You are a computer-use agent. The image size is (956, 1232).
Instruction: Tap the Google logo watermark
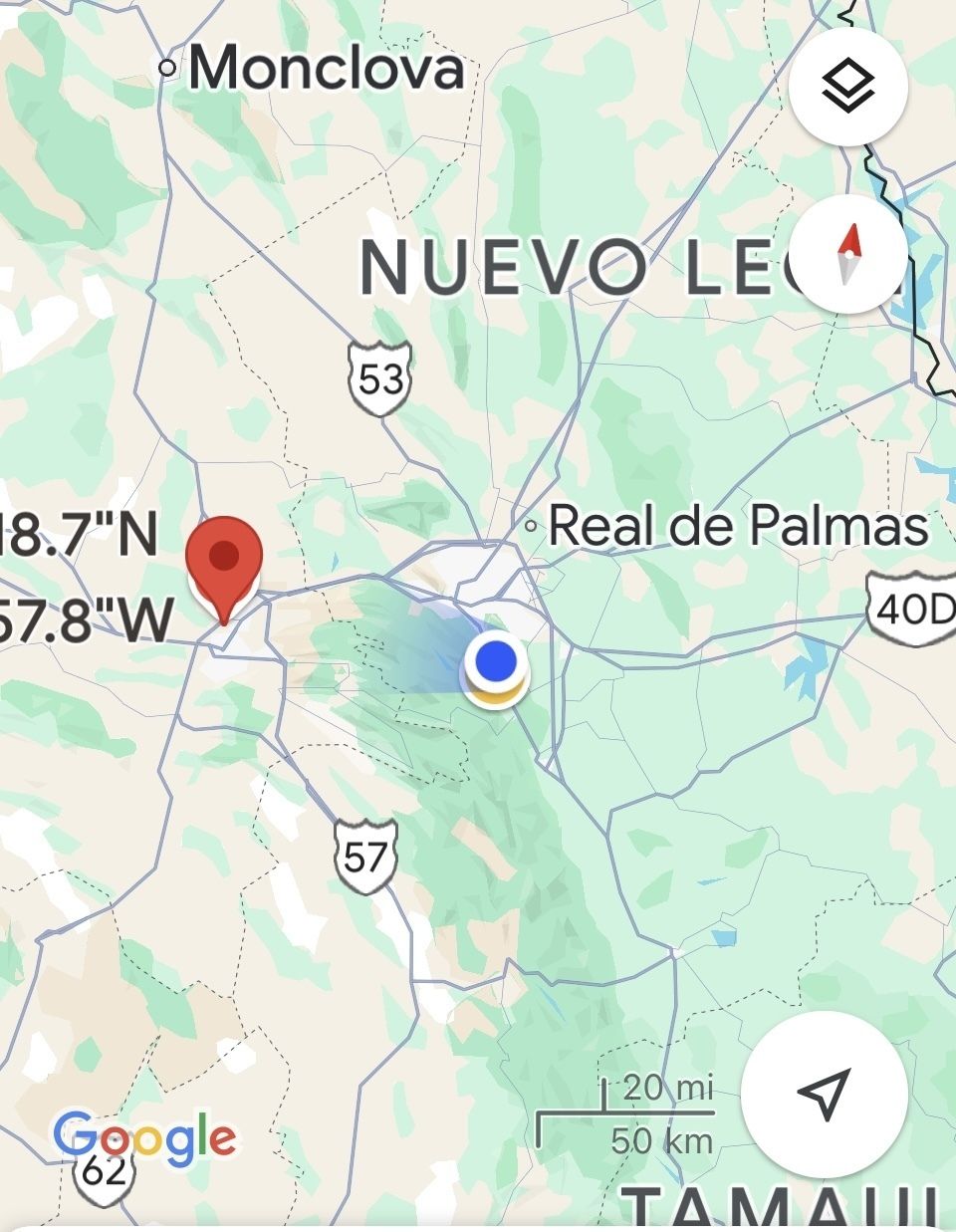coord(143,1133)
